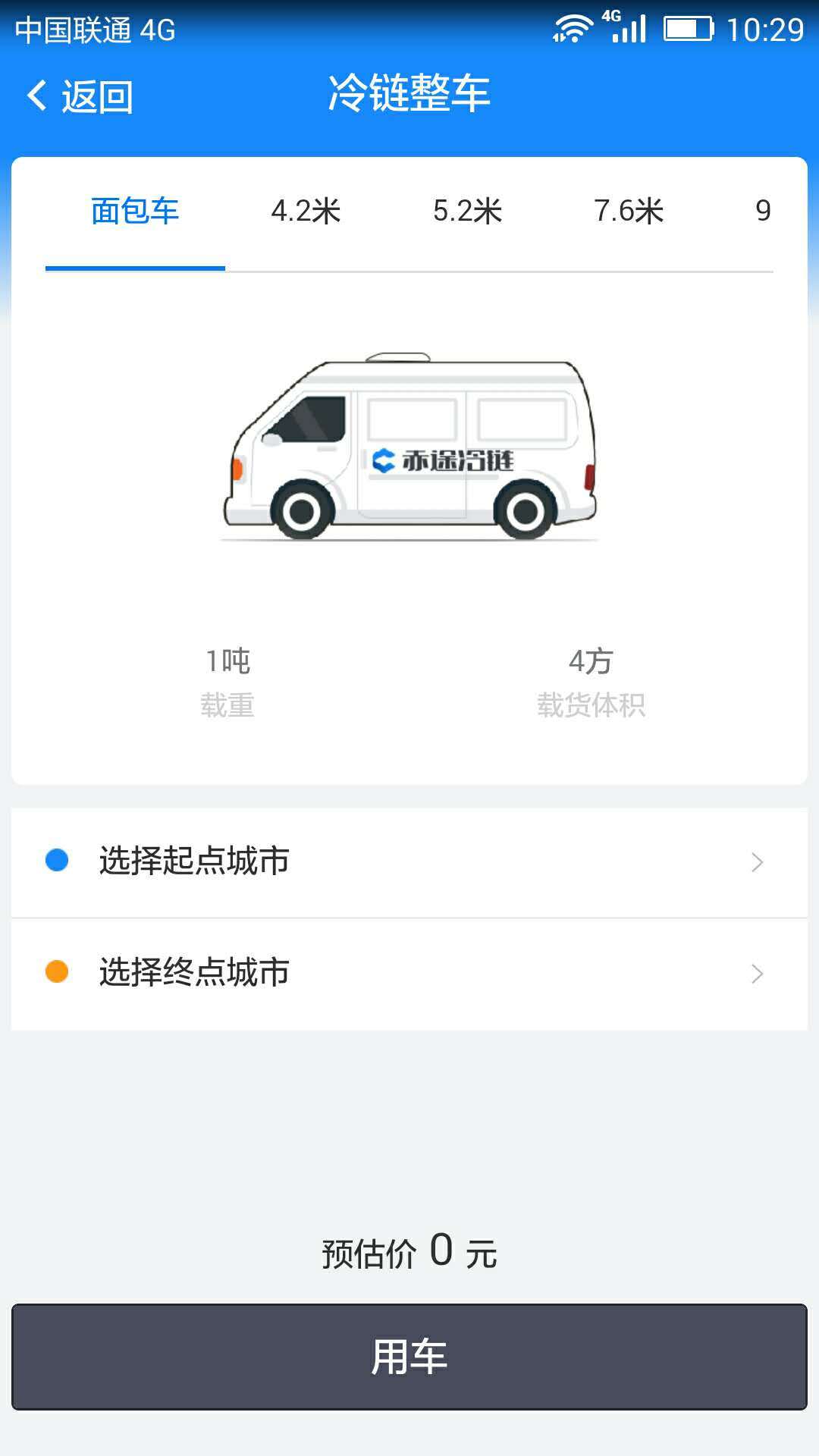Tap the 预估价 0 元 estimated price text

(409, 1251)
